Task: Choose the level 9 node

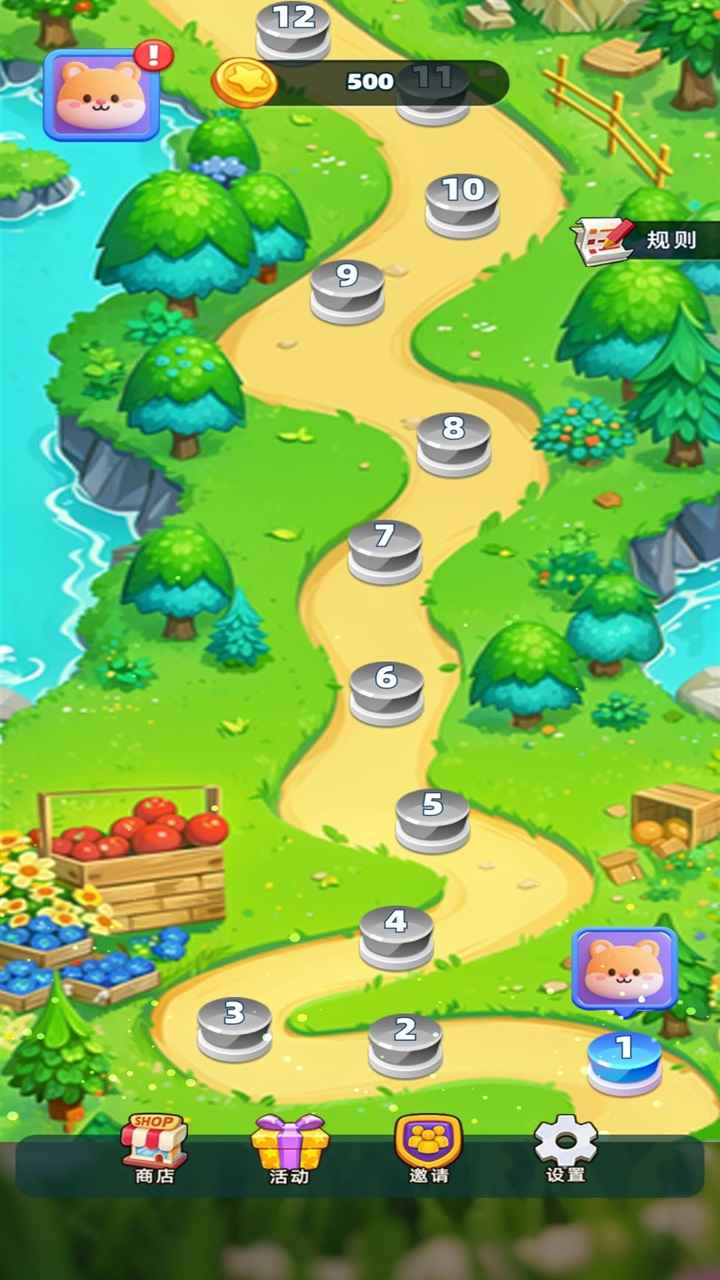Action: coord(347,289)
